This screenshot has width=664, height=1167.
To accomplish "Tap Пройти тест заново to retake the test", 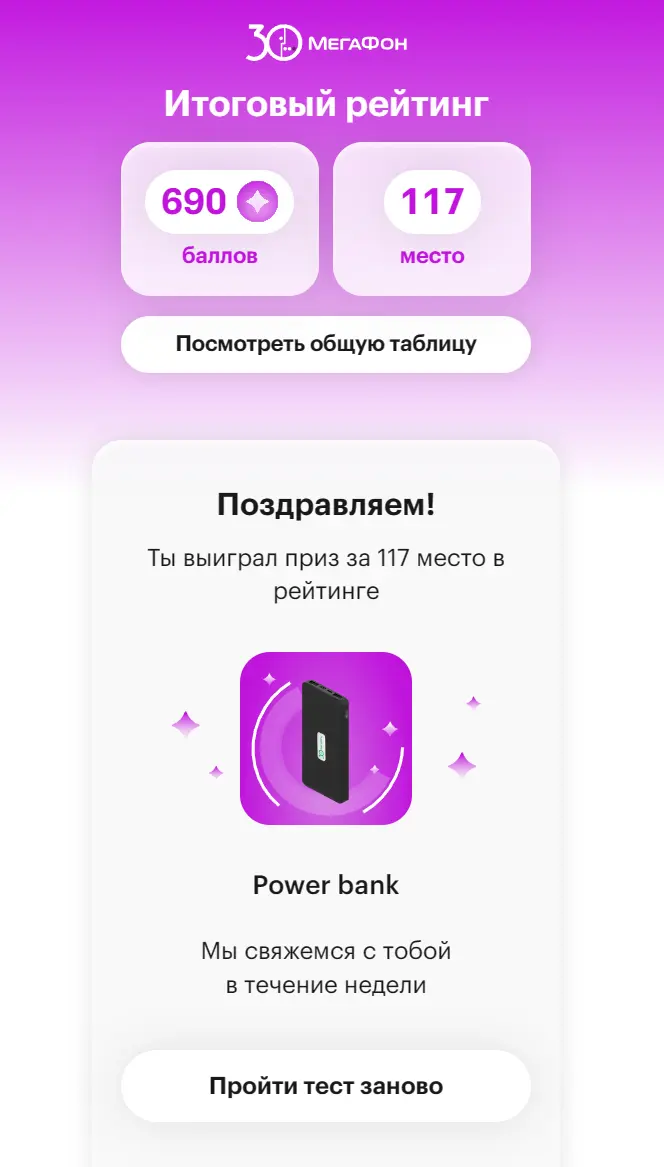I will (x=325, y=1086).
